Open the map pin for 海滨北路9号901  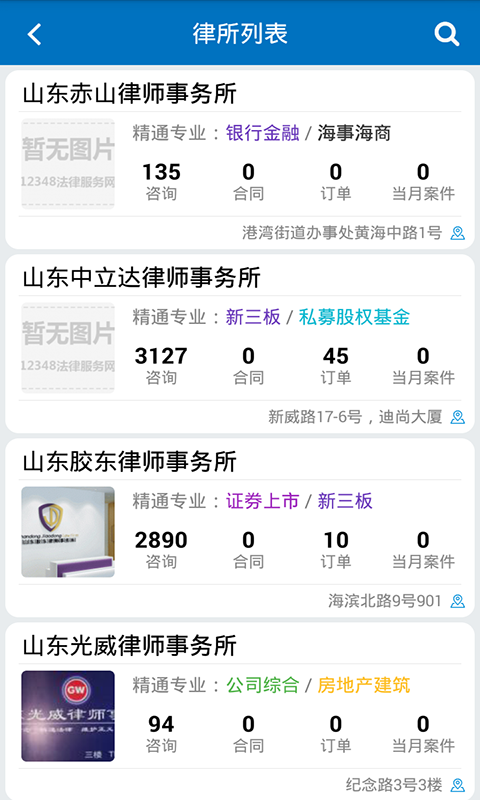[x=458, y=601]
